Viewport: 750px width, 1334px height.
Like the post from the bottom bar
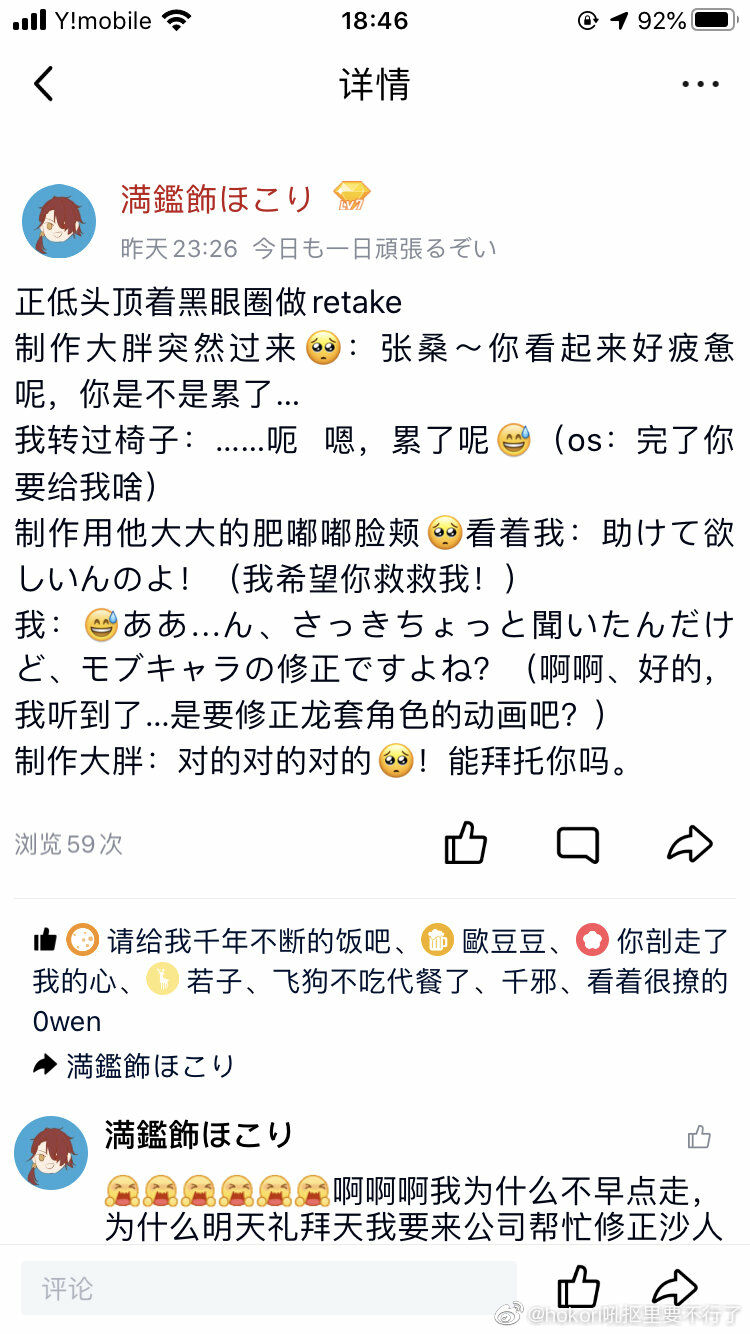click(578, 1288)
